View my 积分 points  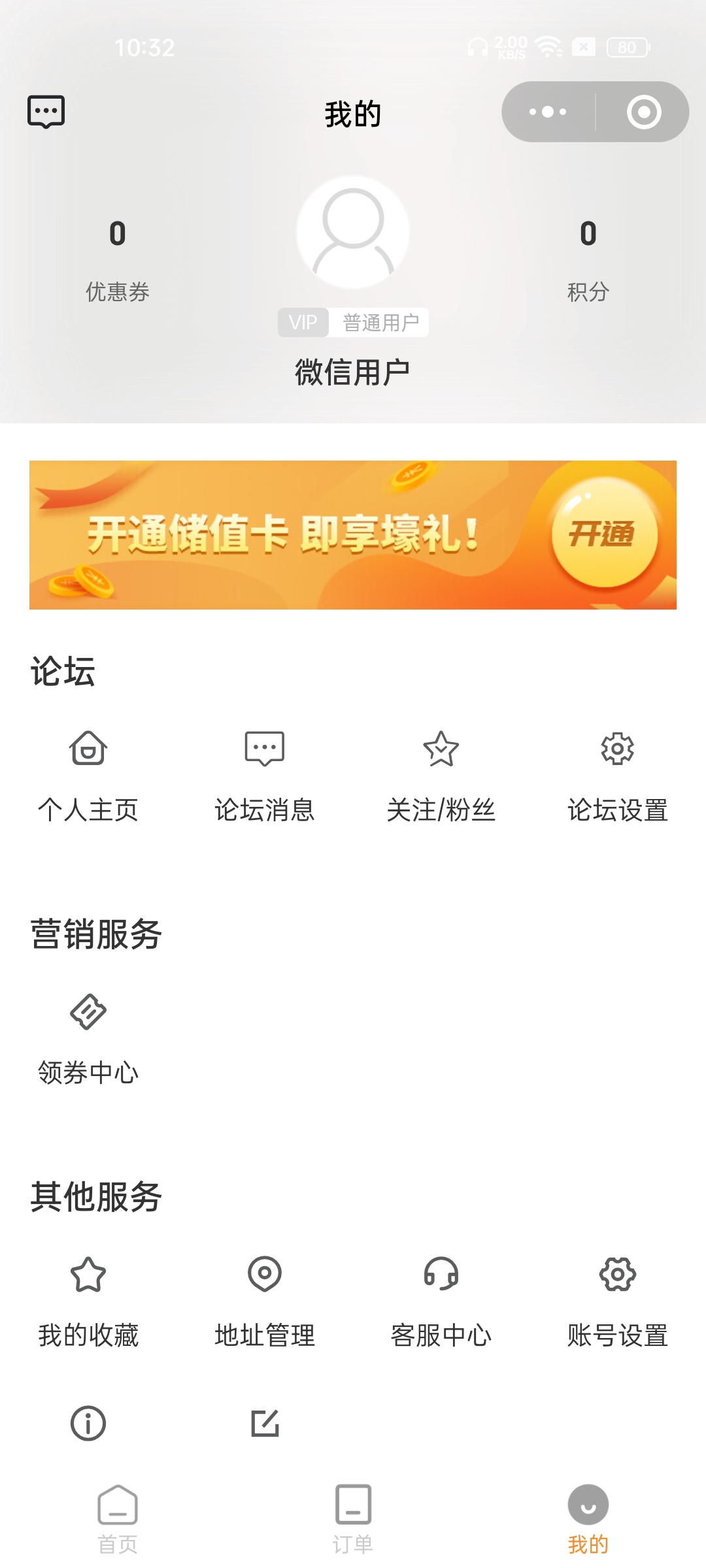coord(588,259)
